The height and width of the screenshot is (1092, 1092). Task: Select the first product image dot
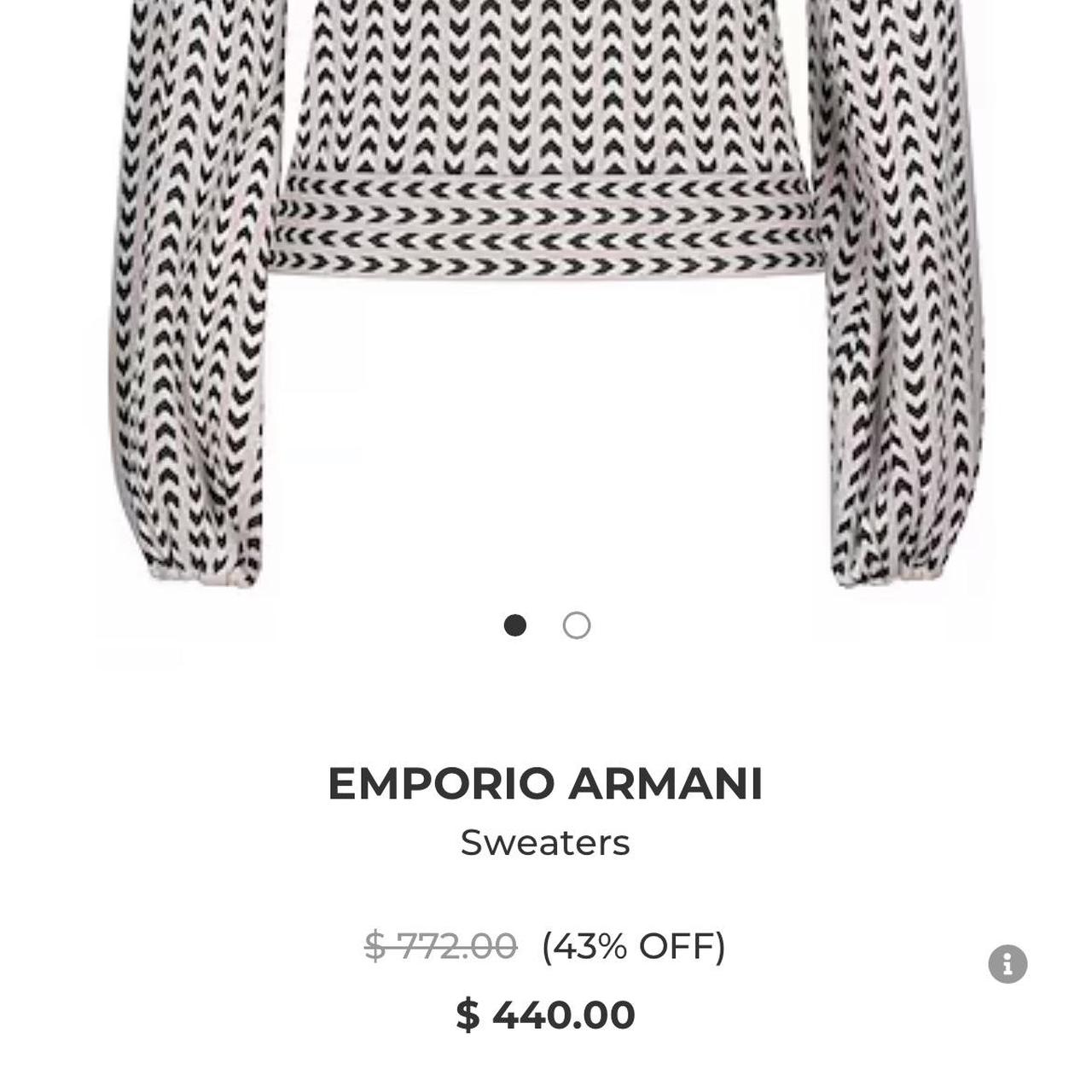(x=514, y=625)
